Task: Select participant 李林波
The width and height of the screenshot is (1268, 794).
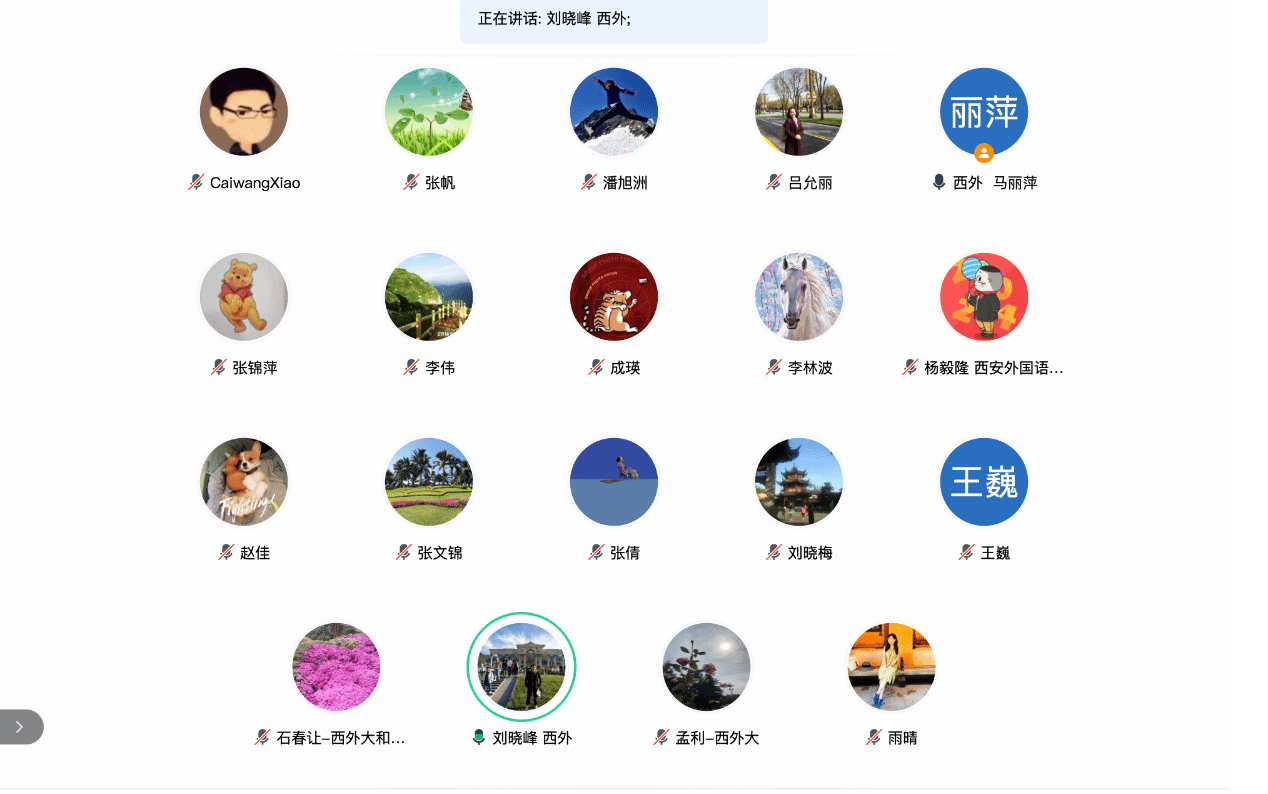Action: click(799, 297)
